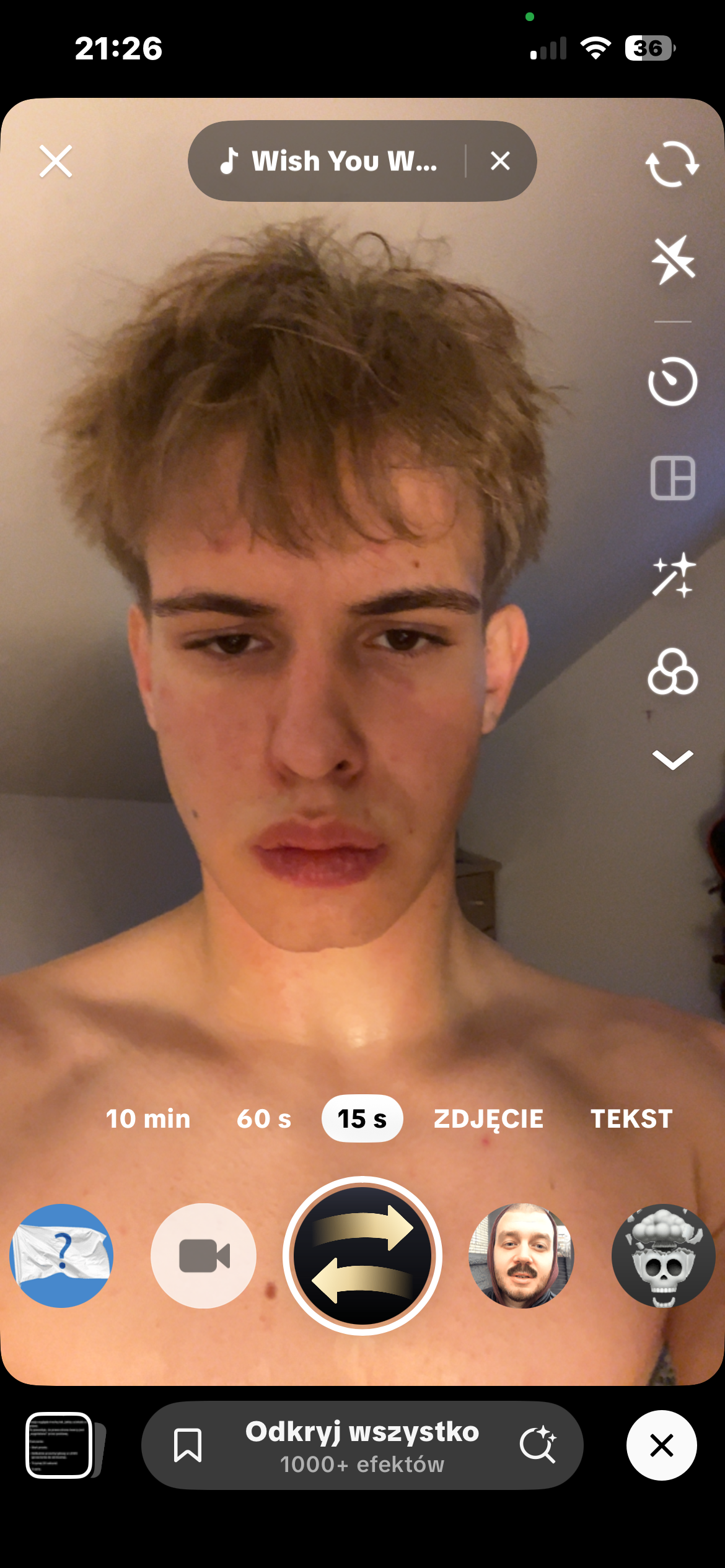Choose the 15 s duration
The image size is (725, 1568).
coord(362,1119)
